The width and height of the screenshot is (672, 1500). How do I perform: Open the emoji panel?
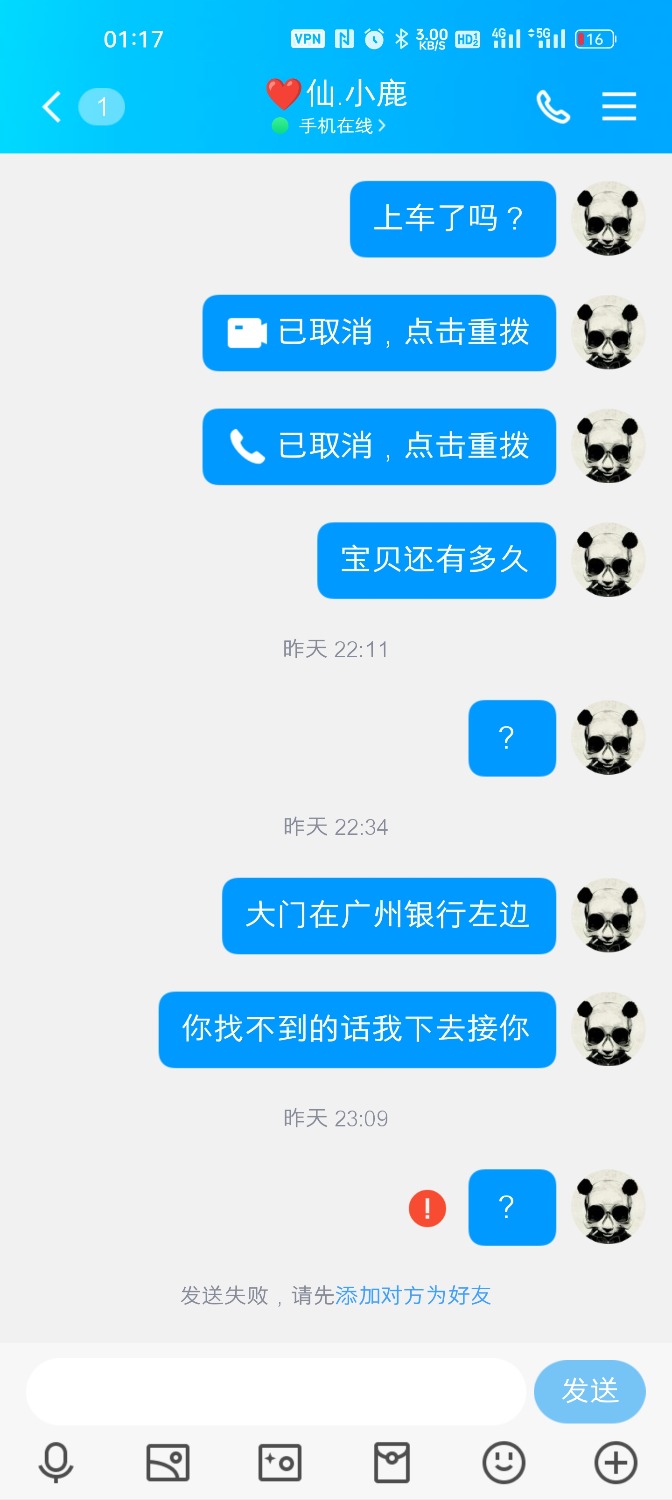pyautogui.click(x=504, y=1463)
